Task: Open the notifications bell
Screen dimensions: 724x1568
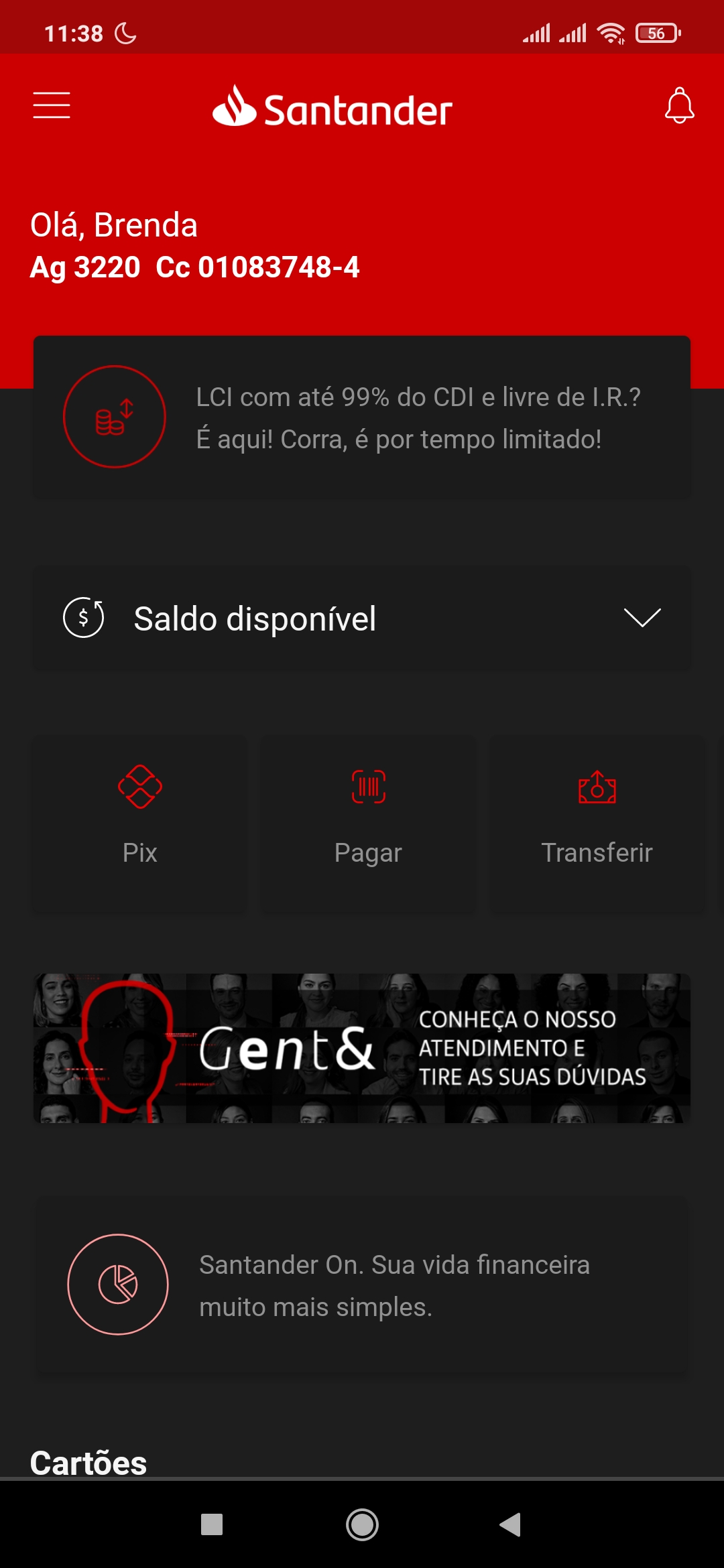Action: click(x=679, y=106)
